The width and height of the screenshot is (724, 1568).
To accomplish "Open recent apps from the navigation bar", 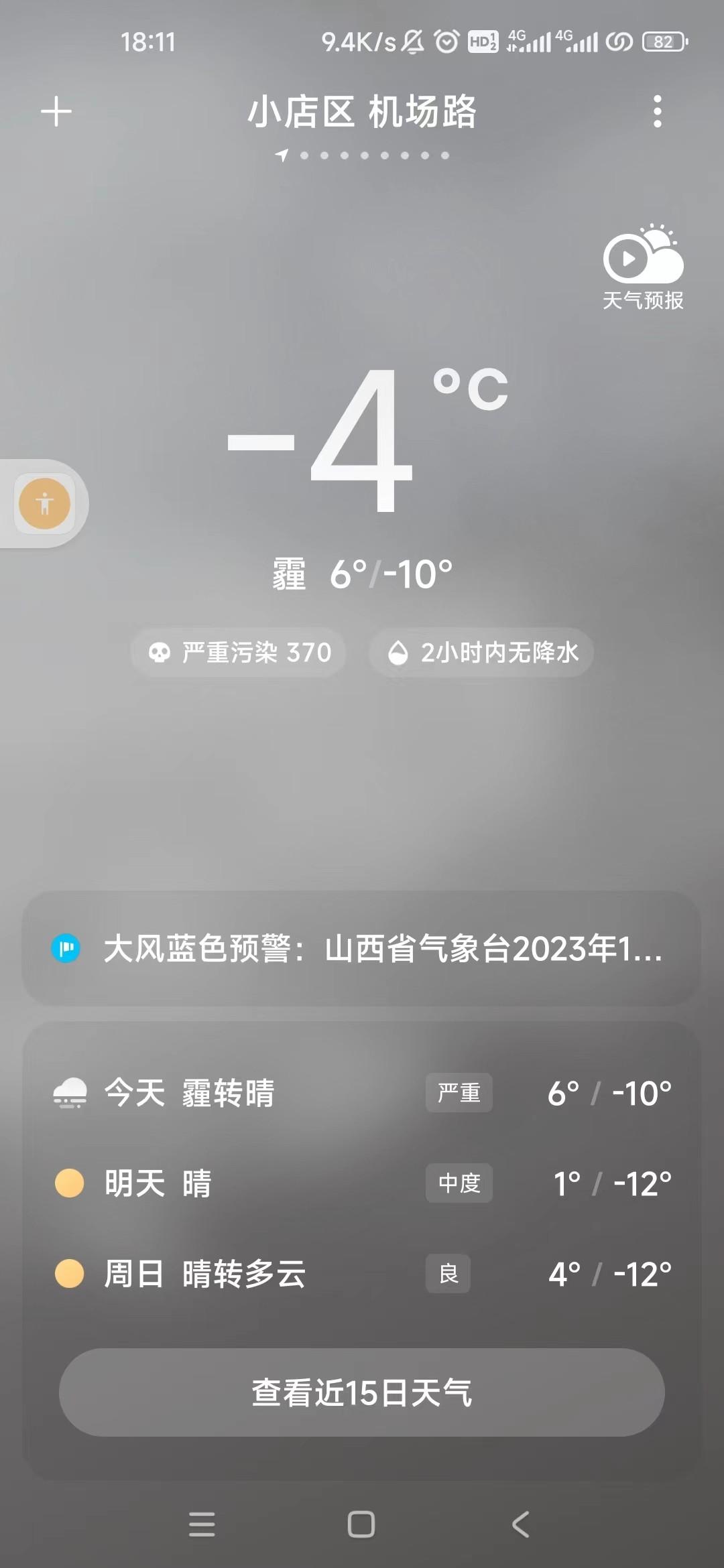I will click(x=202, y=1524).
